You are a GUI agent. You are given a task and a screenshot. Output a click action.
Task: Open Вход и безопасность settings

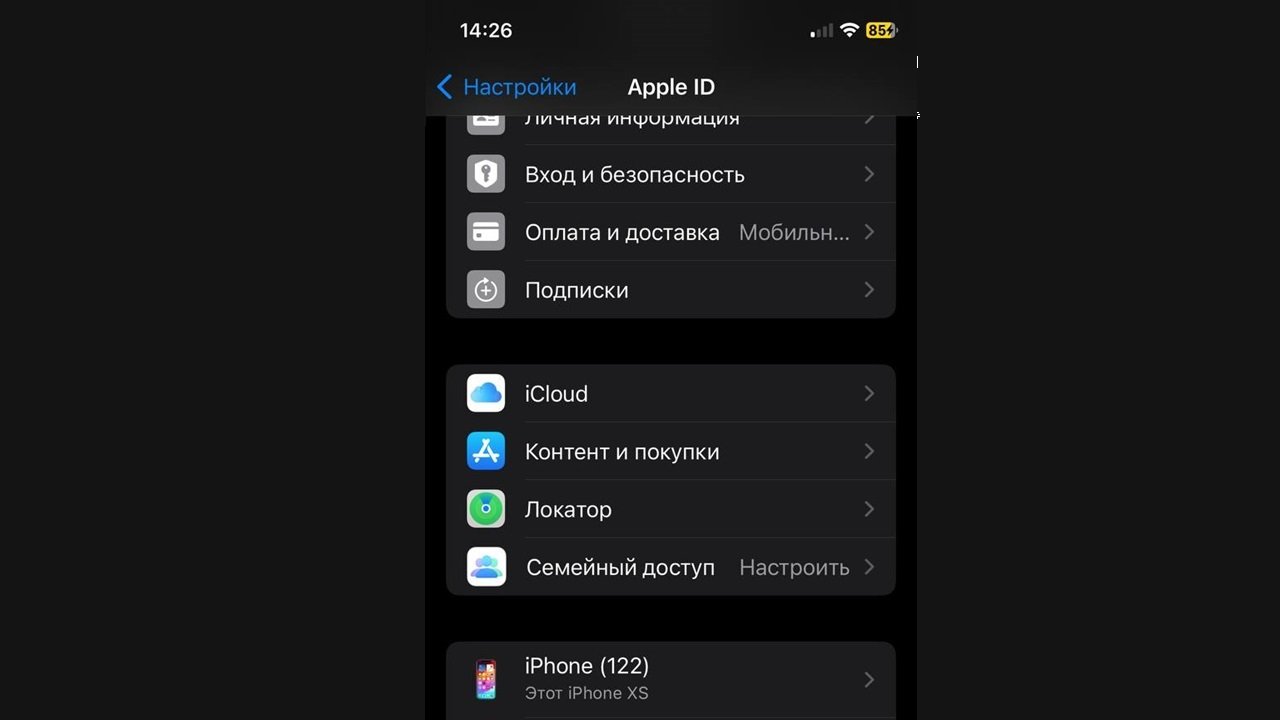pyautogui.click(x=670, y=175)
